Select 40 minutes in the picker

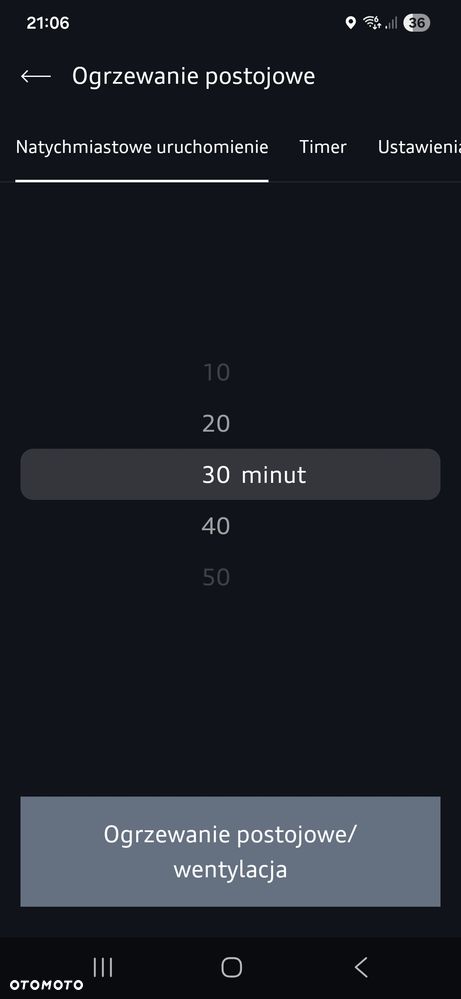pos(216,526)
